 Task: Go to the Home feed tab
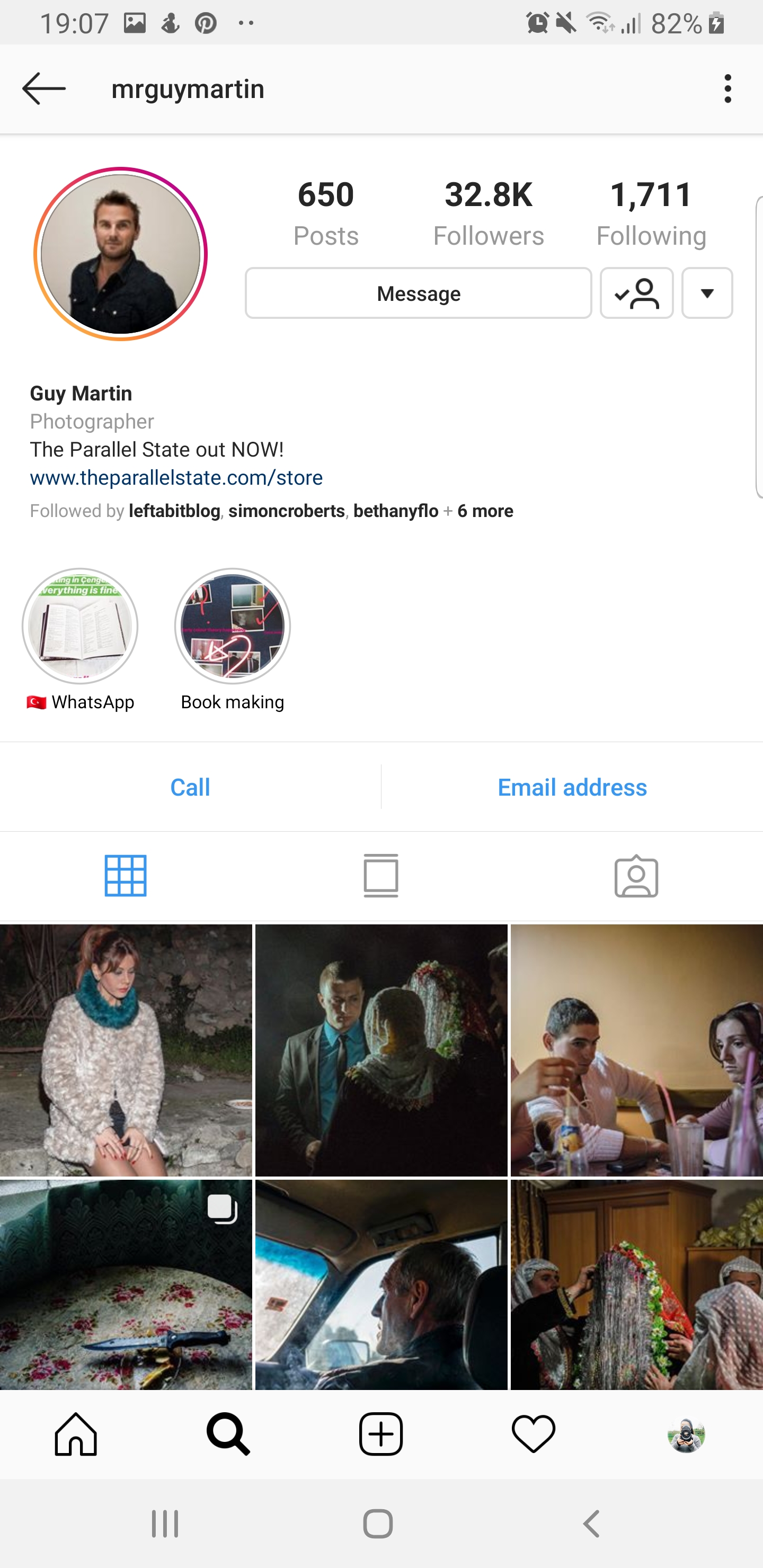click(x=76, y=1434)
